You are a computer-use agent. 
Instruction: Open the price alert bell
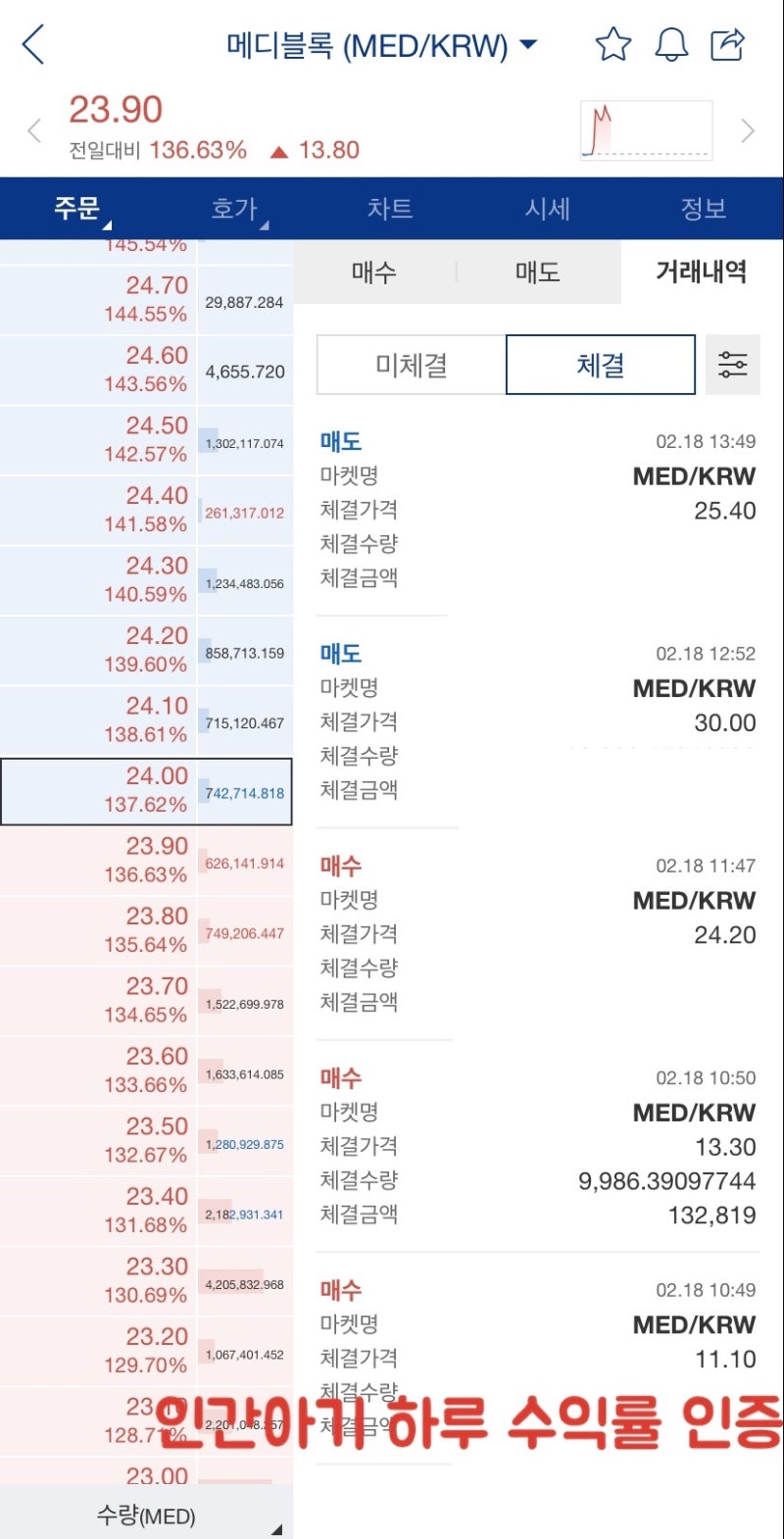click(x=671, y=44)
